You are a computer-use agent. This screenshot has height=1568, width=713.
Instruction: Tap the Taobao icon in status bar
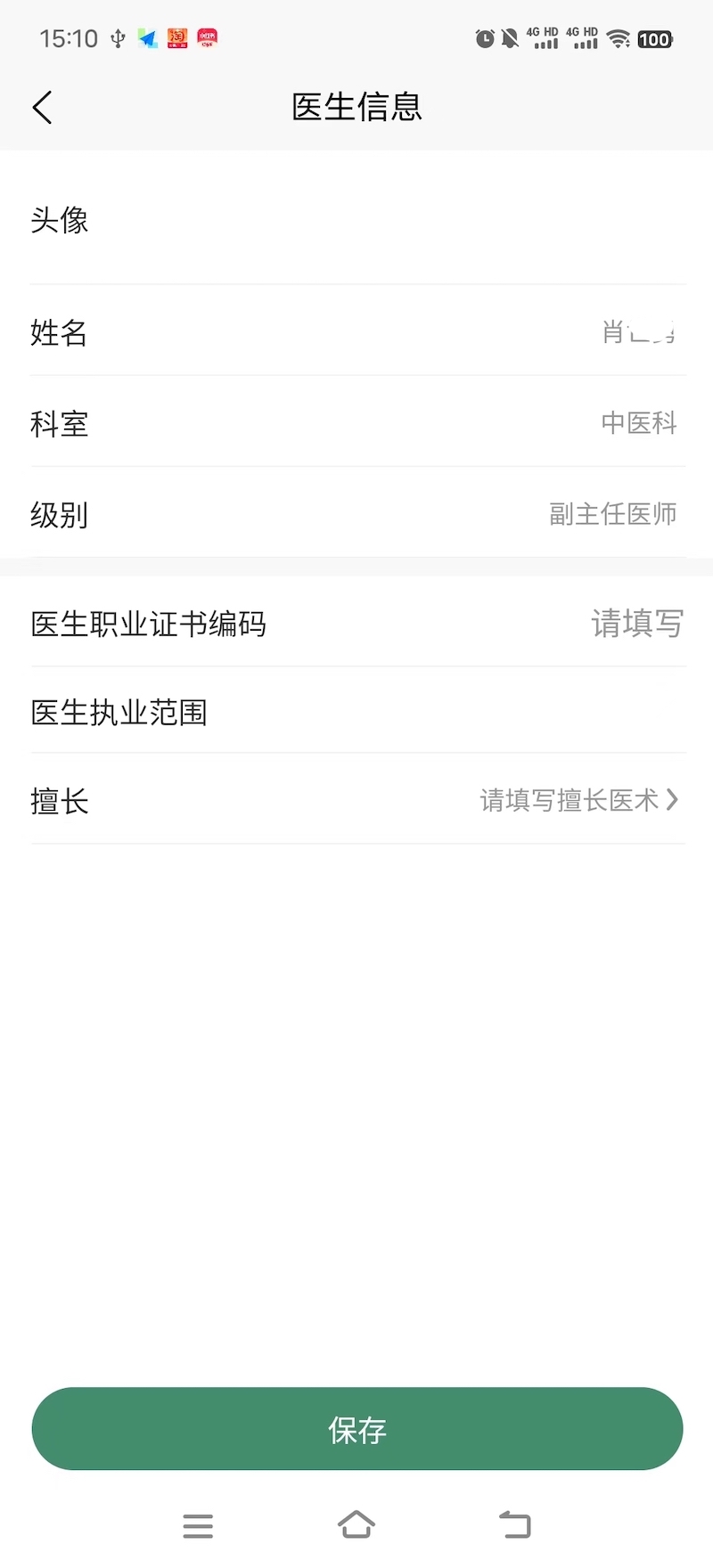tap(177, 38)
